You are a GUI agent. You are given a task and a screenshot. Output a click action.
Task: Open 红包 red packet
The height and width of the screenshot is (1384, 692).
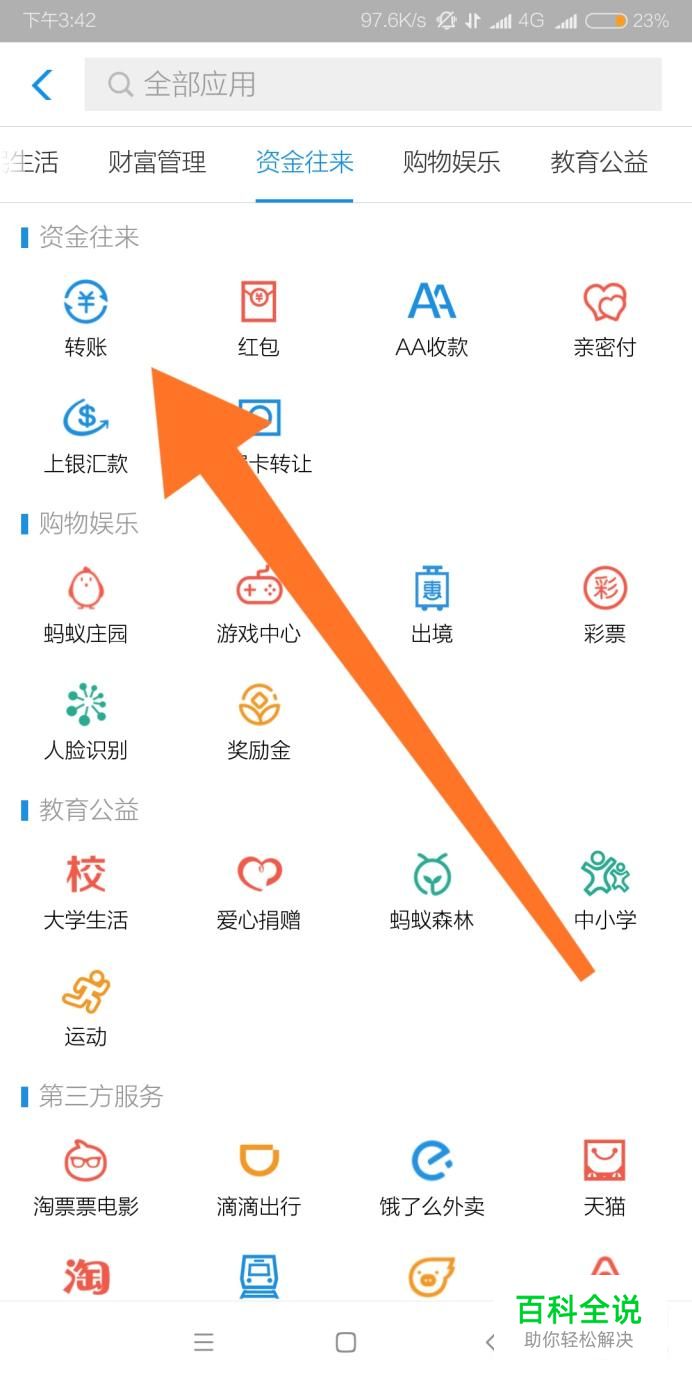click(x=258, y=318)
